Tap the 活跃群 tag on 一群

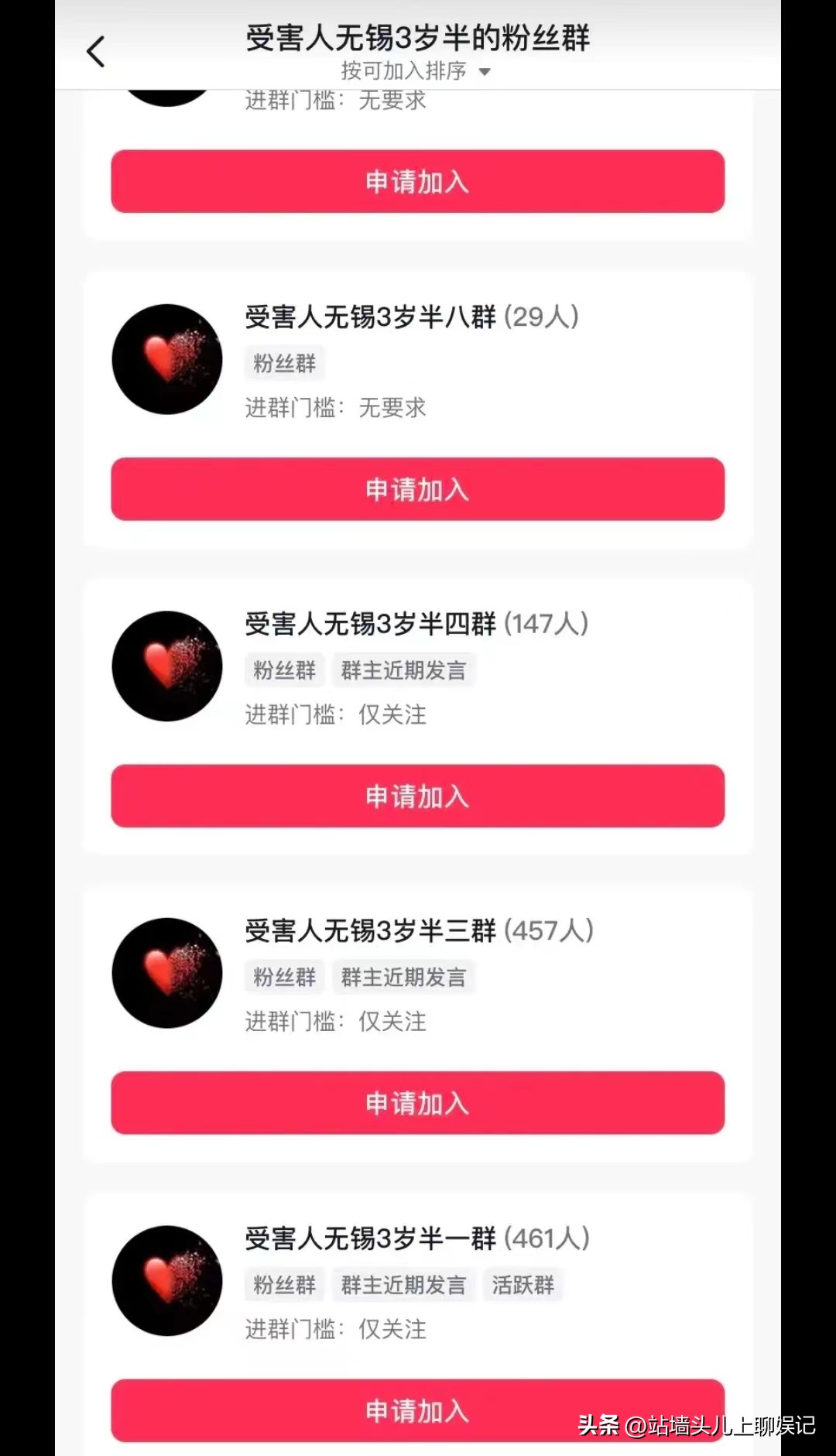click(523, 1285)
